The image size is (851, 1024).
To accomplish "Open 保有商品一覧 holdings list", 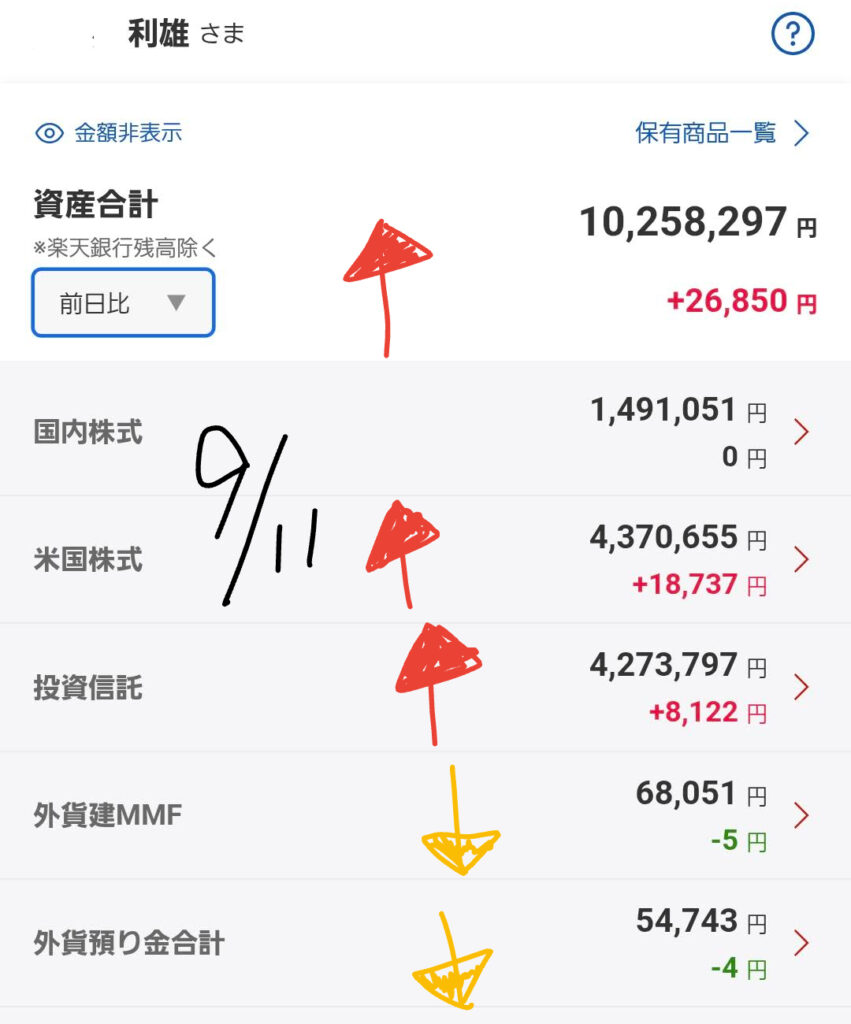I will 721,133.
